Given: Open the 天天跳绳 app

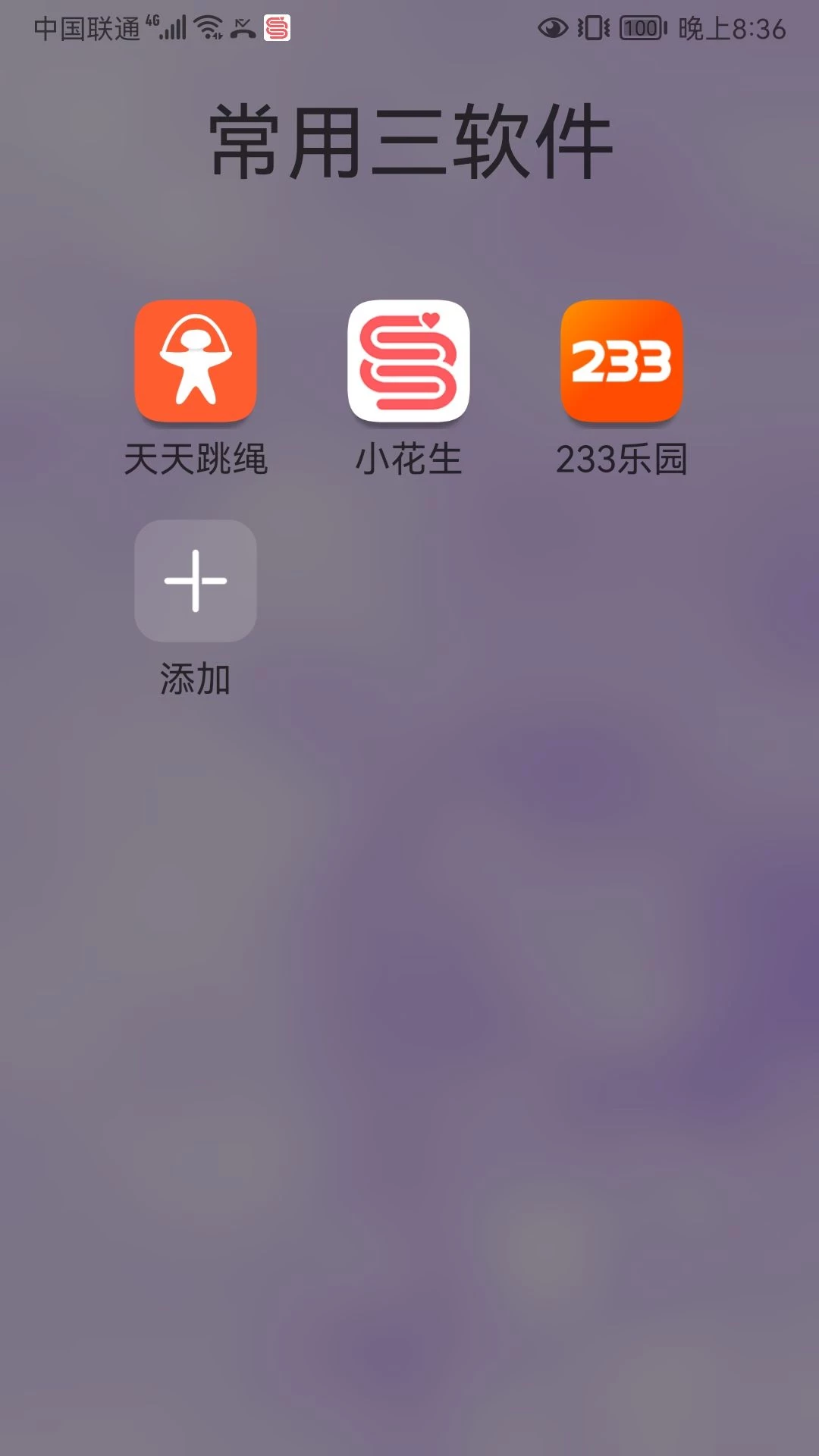Looking at the screenshot, I should tap(196, 361).
